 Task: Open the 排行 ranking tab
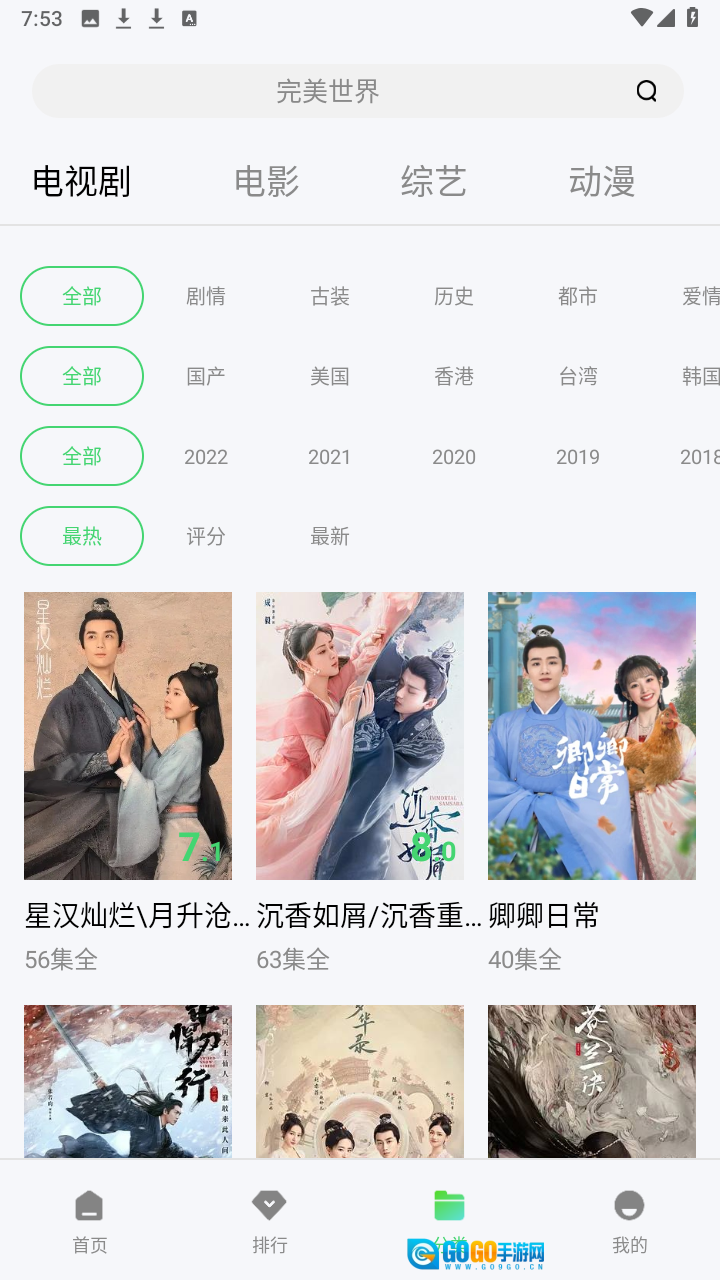[270, 1221]
